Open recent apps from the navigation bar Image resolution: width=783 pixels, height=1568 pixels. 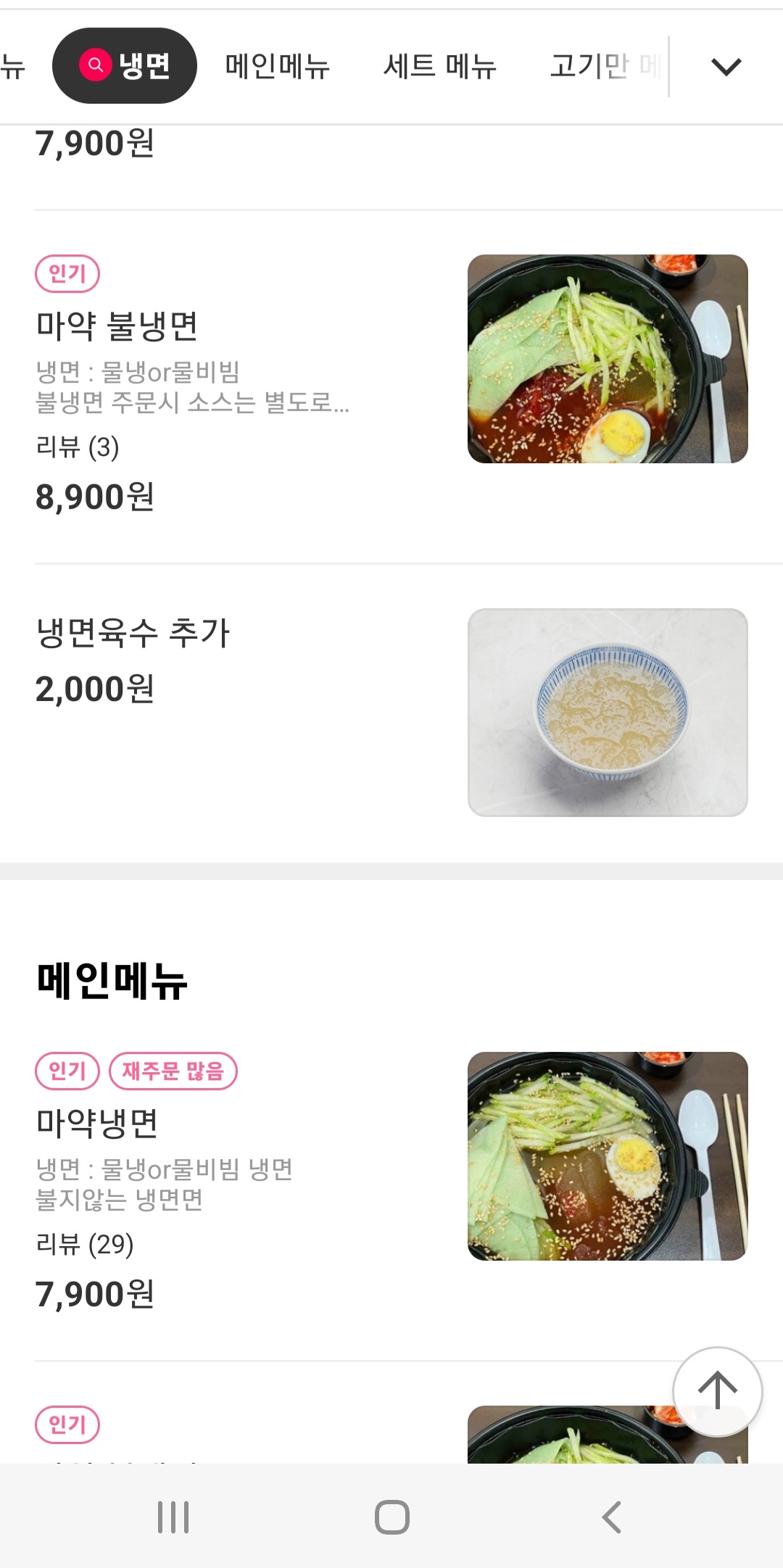[x=173, y=1517]
